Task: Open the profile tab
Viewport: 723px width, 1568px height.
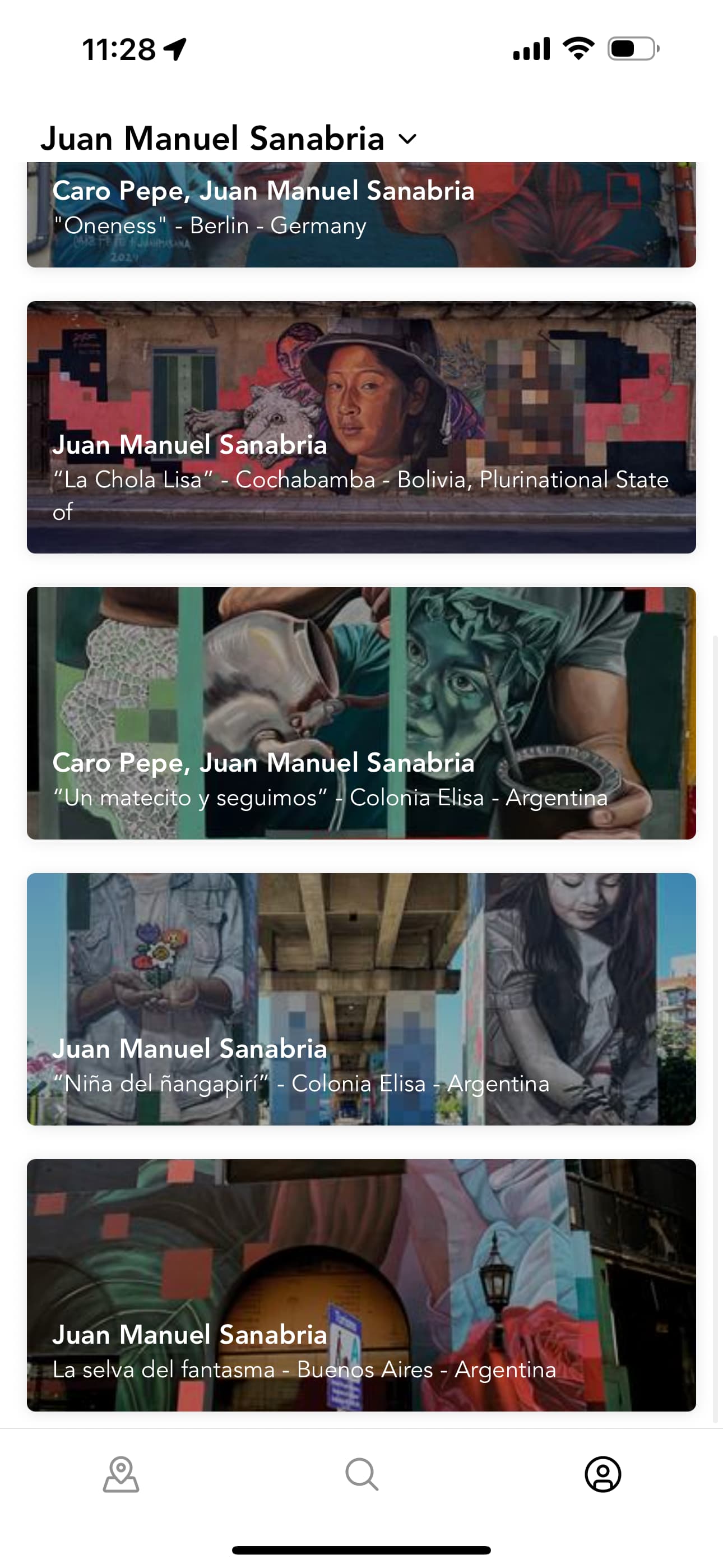Action: pyautogui.click(x=602, y=1474)
